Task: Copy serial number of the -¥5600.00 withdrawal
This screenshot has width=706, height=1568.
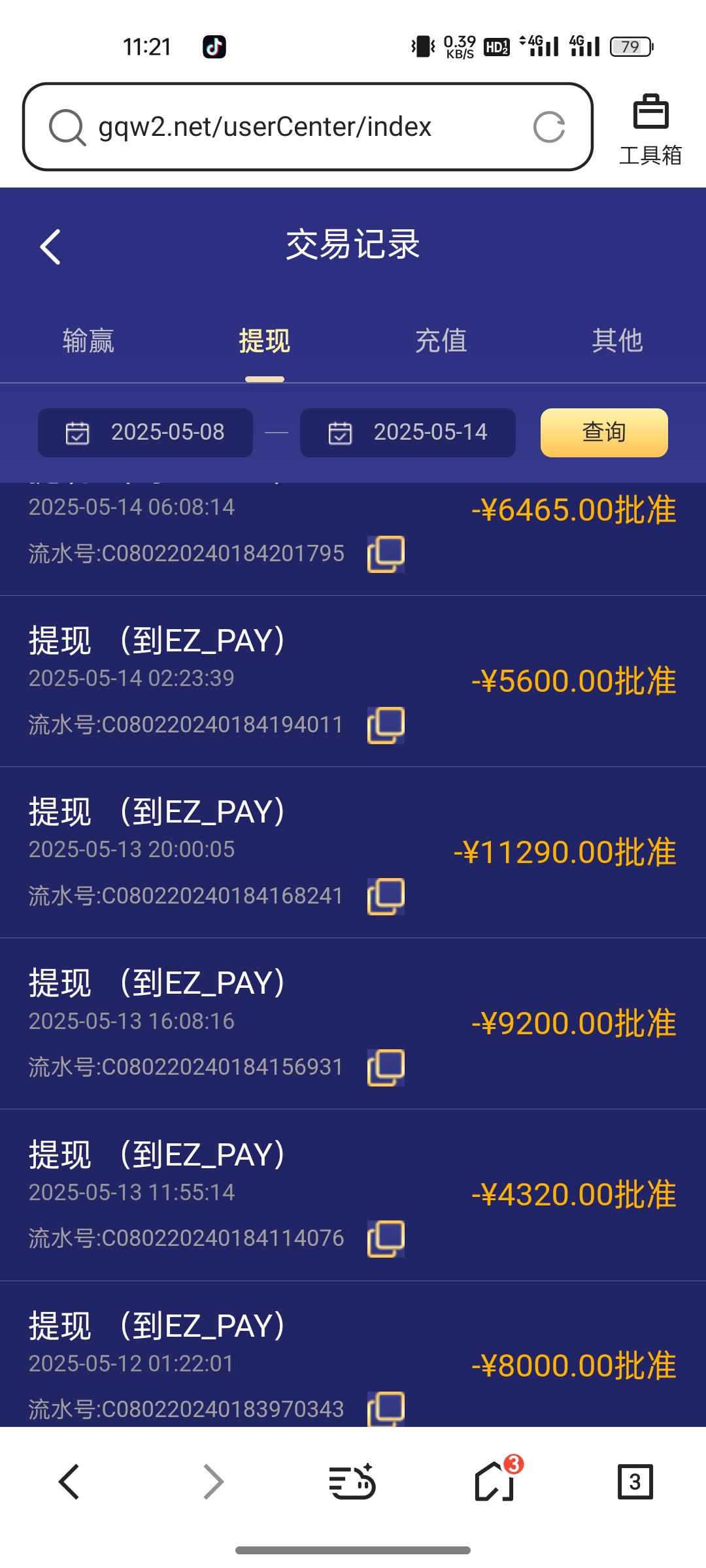Action: coord(386,725)
